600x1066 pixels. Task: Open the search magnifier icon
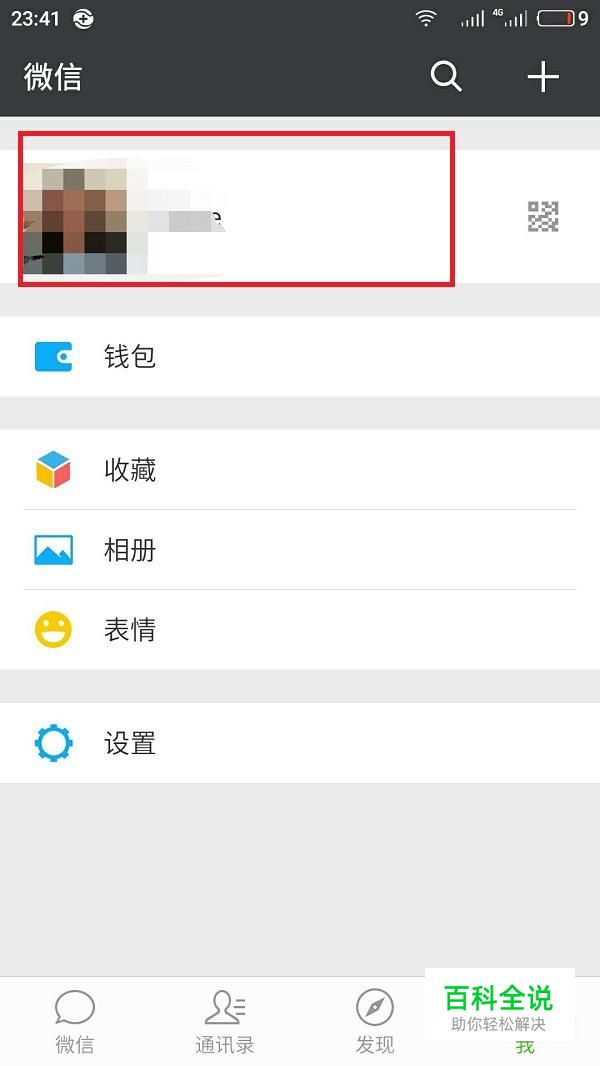coord(446,76)
